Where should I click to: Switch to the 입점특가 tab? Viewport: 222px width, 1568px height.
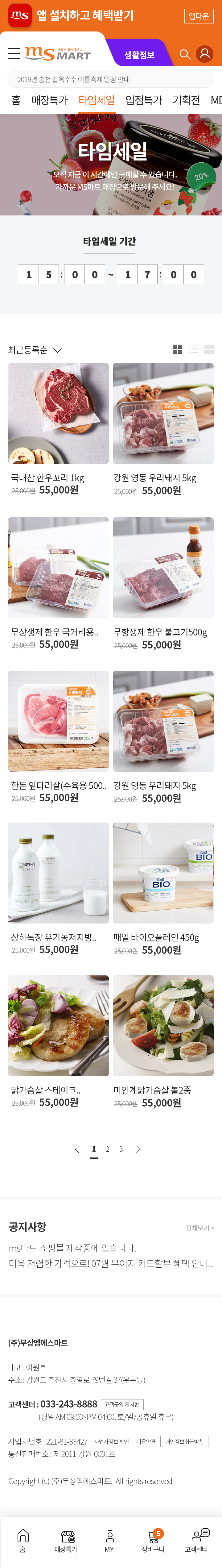coord(144,100)
